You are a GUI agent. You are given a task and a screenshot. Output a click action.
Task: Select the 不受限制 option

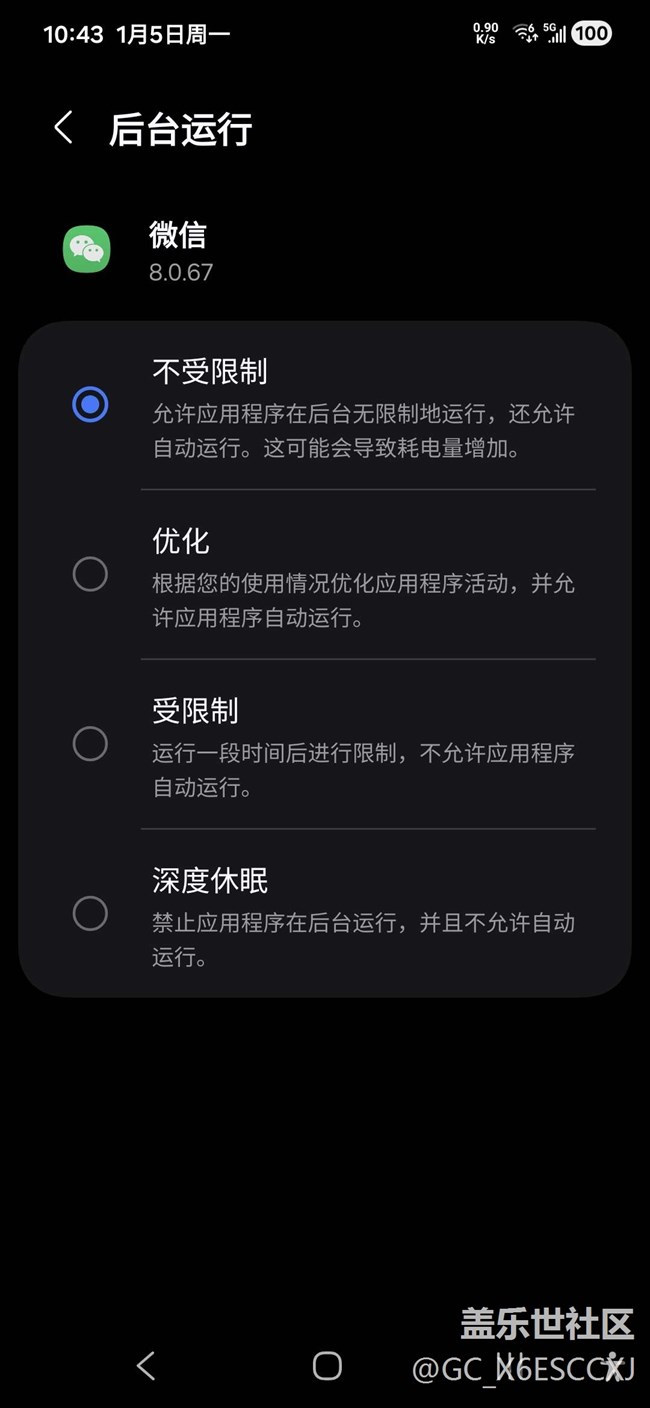pos(90,405)
